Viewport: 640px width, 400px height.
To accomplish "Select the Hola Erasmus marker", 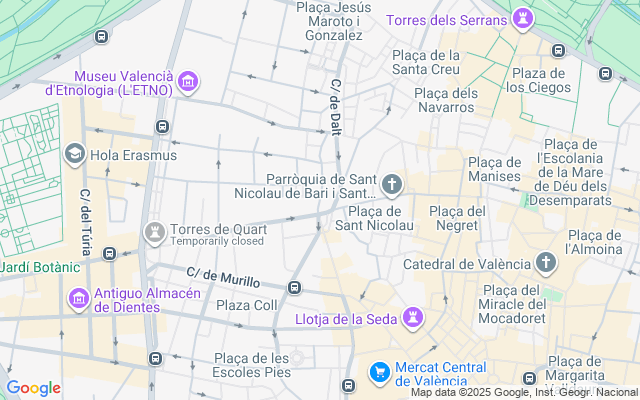I will coord(74,154).
